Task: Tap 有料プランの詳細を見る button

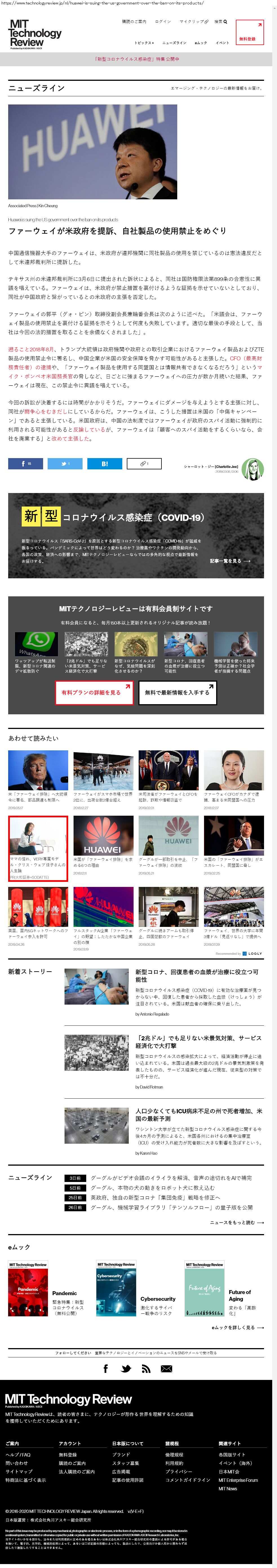Action: click(x=94, y=692)
